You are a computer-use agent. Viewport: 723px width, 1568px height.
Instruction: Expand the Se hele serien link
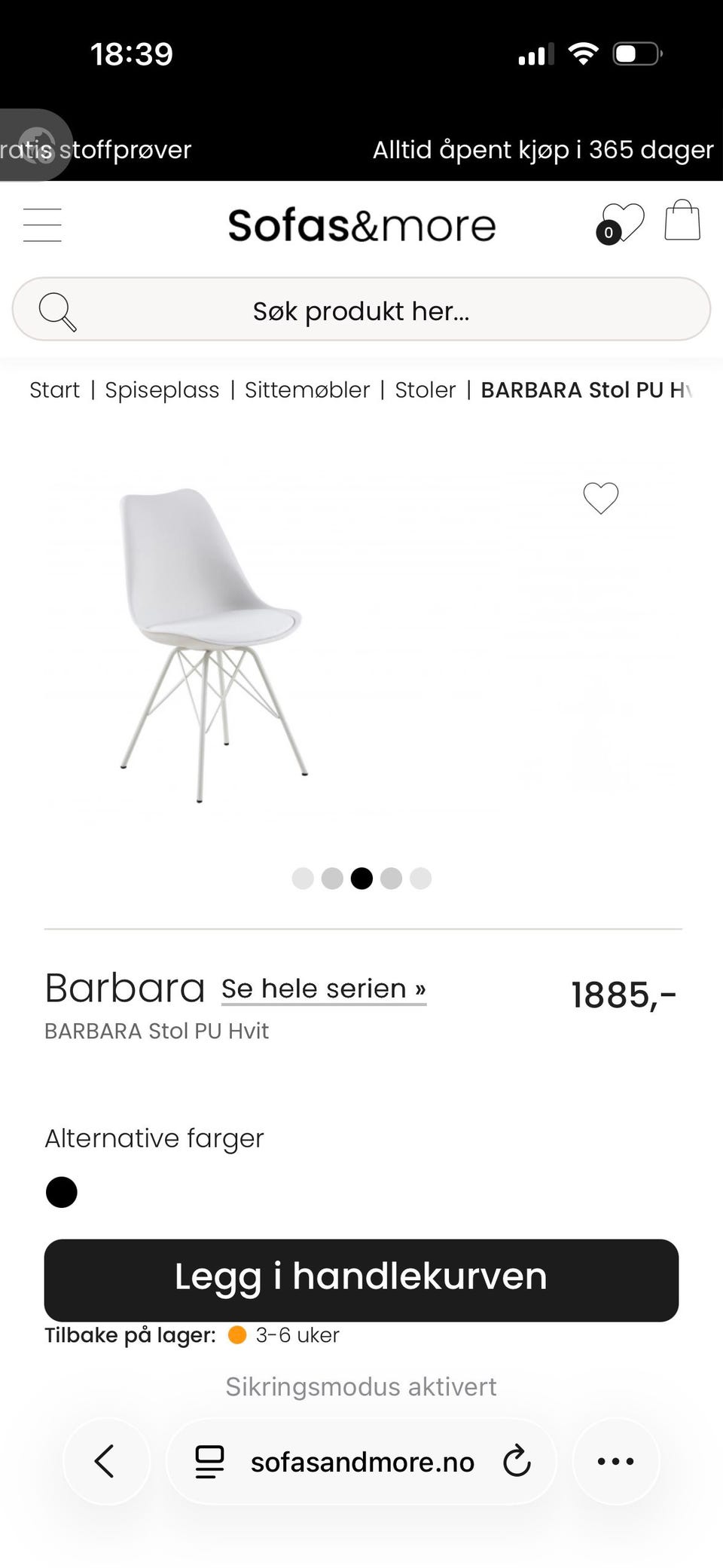(x=322, y=988)
